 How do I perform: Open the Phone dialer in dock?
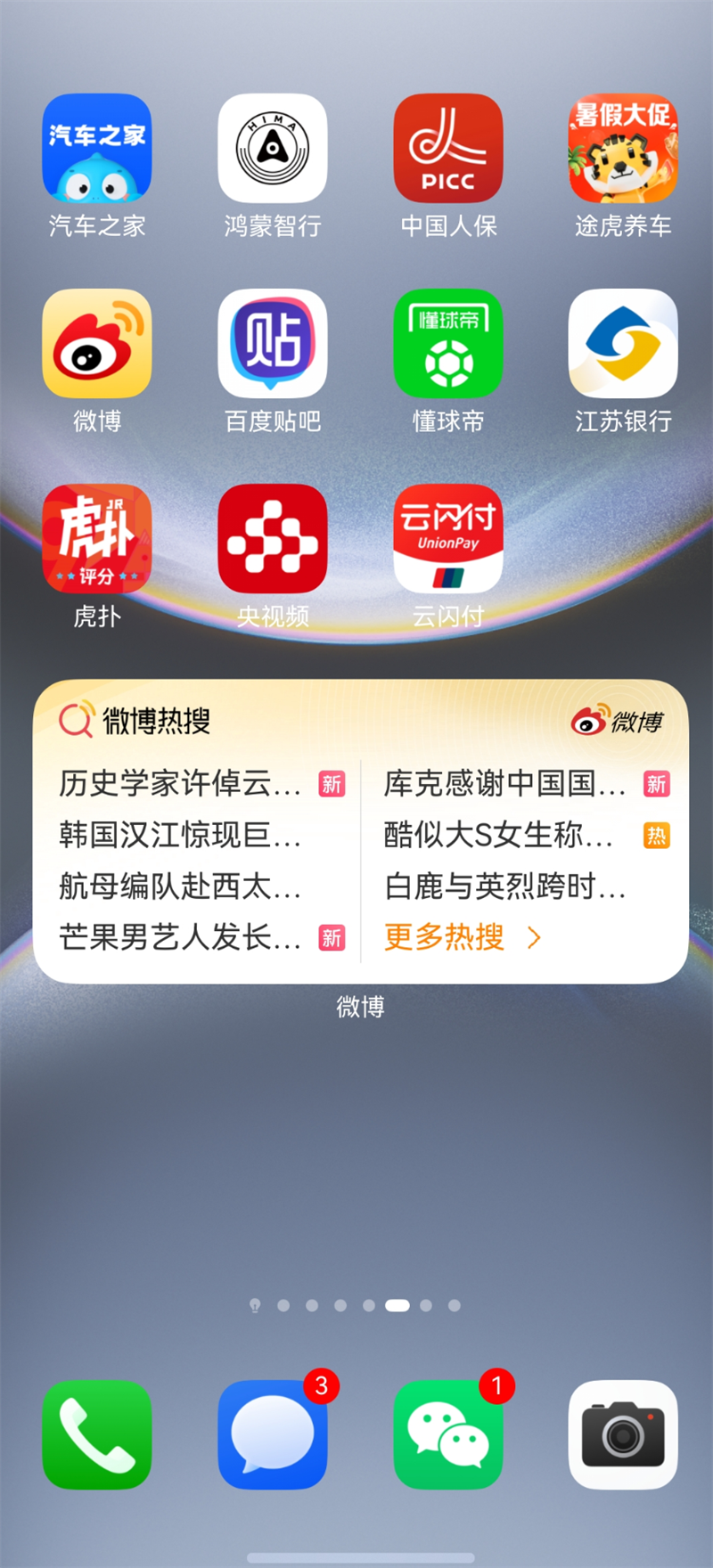point(96,1434)
